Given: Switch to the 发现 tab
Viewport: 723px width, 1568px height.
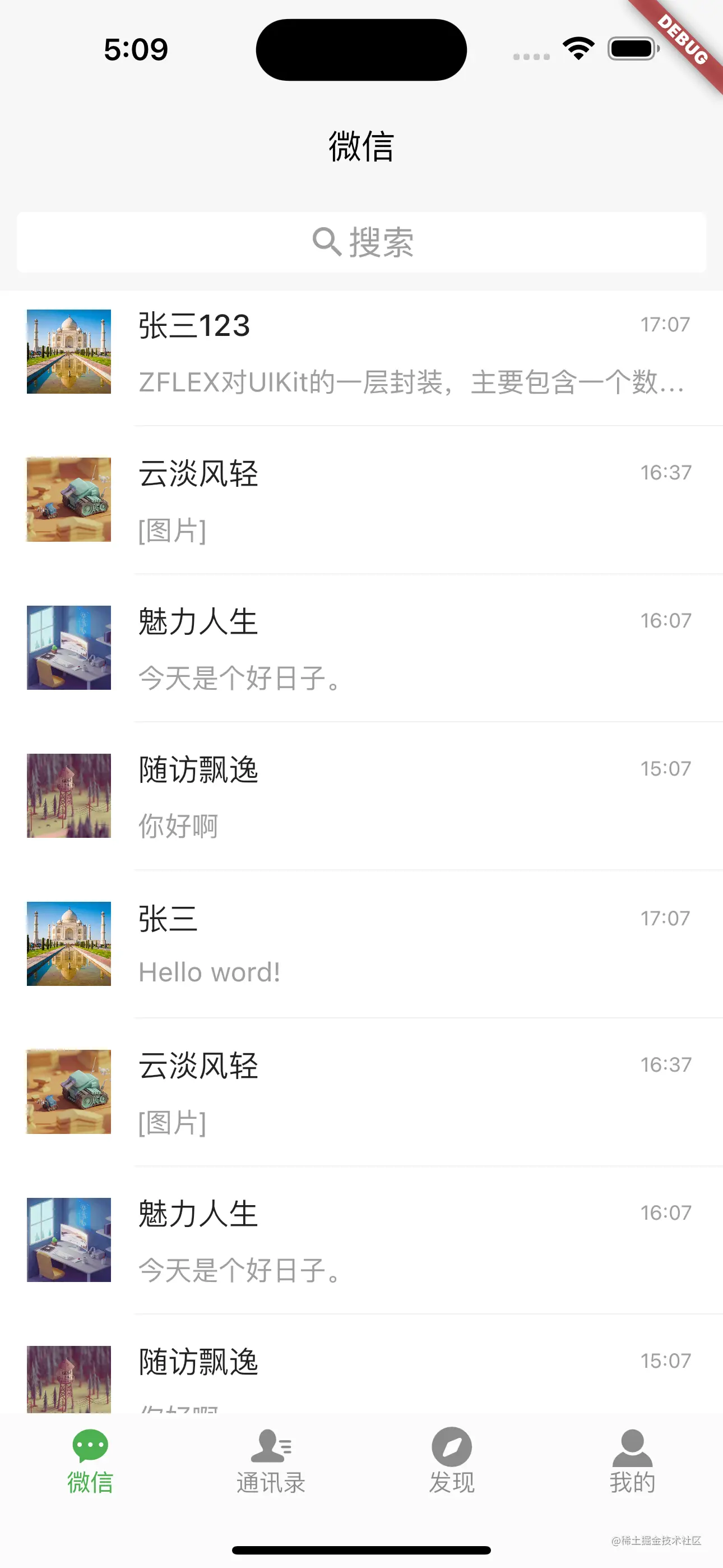Looking at the screenshot, I should (x=452, y=1473).
